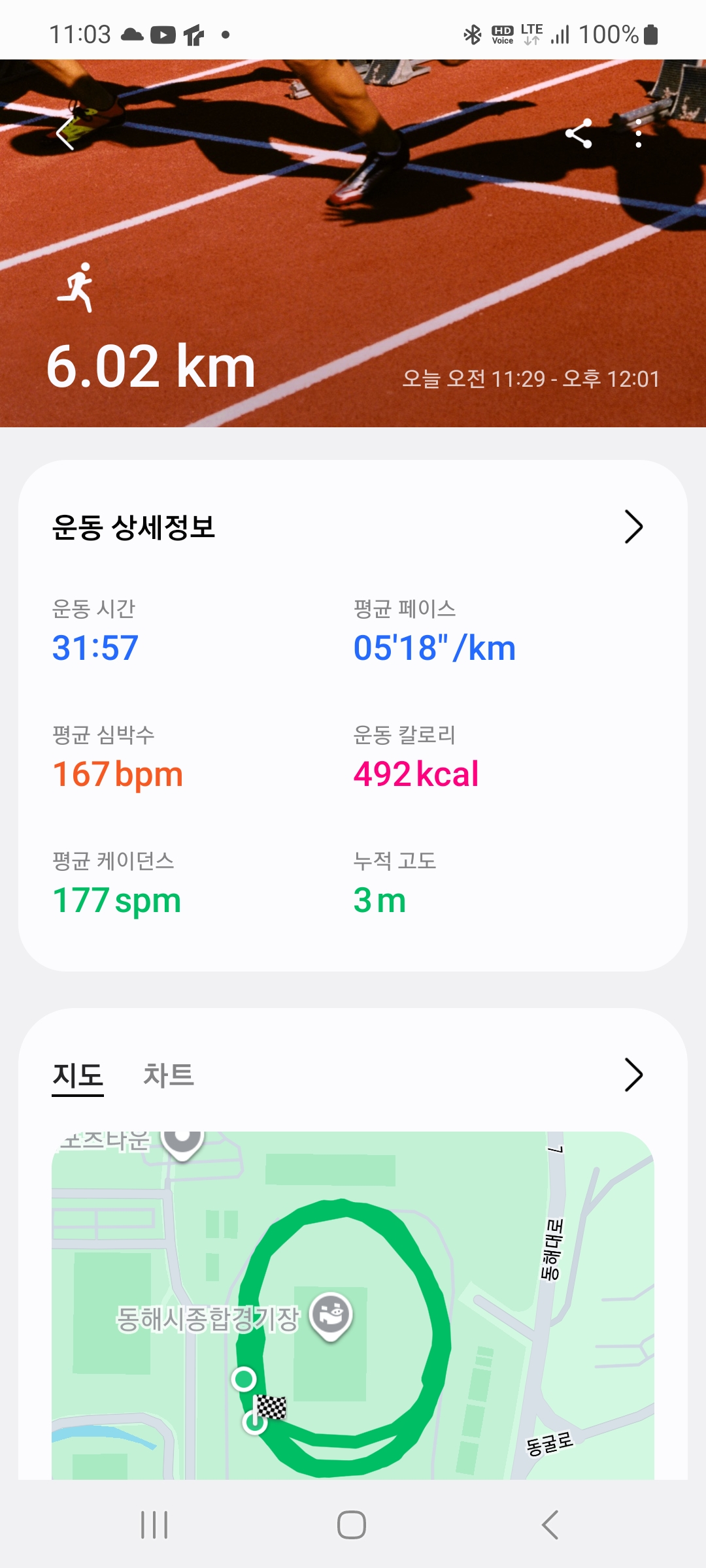This screenshot has height=1568, width=706.
Task: Share this running workout
Action: coord(579,135)
